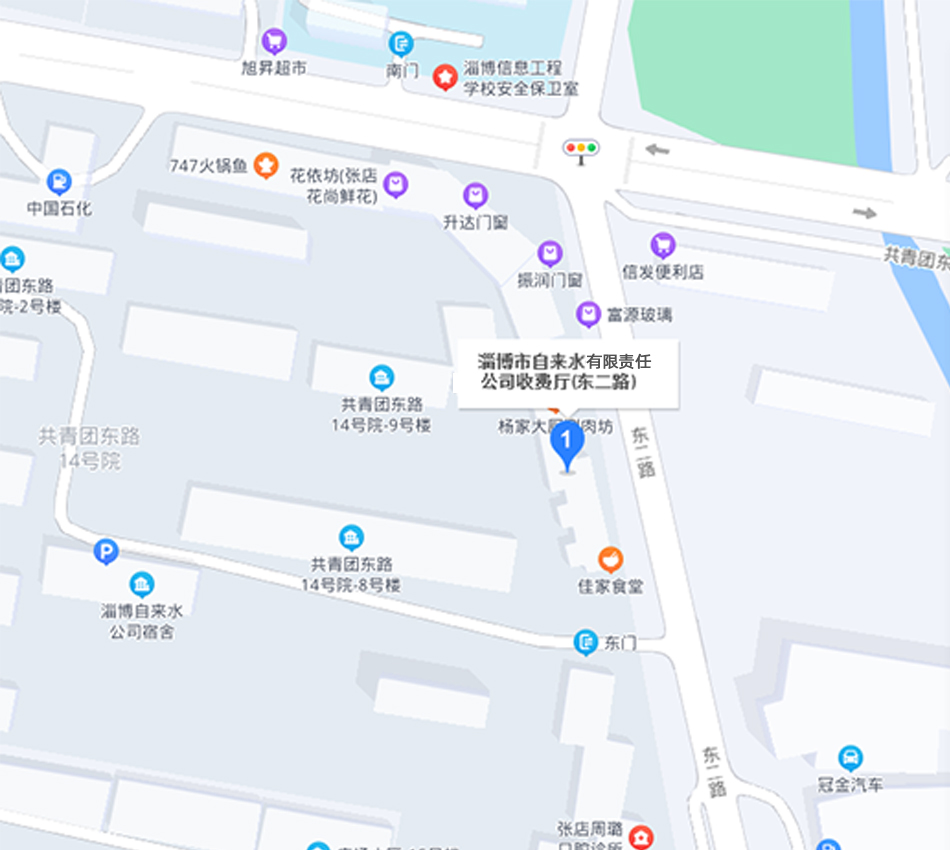Open the 冠金汽车 marker

[x=850, y=758]
